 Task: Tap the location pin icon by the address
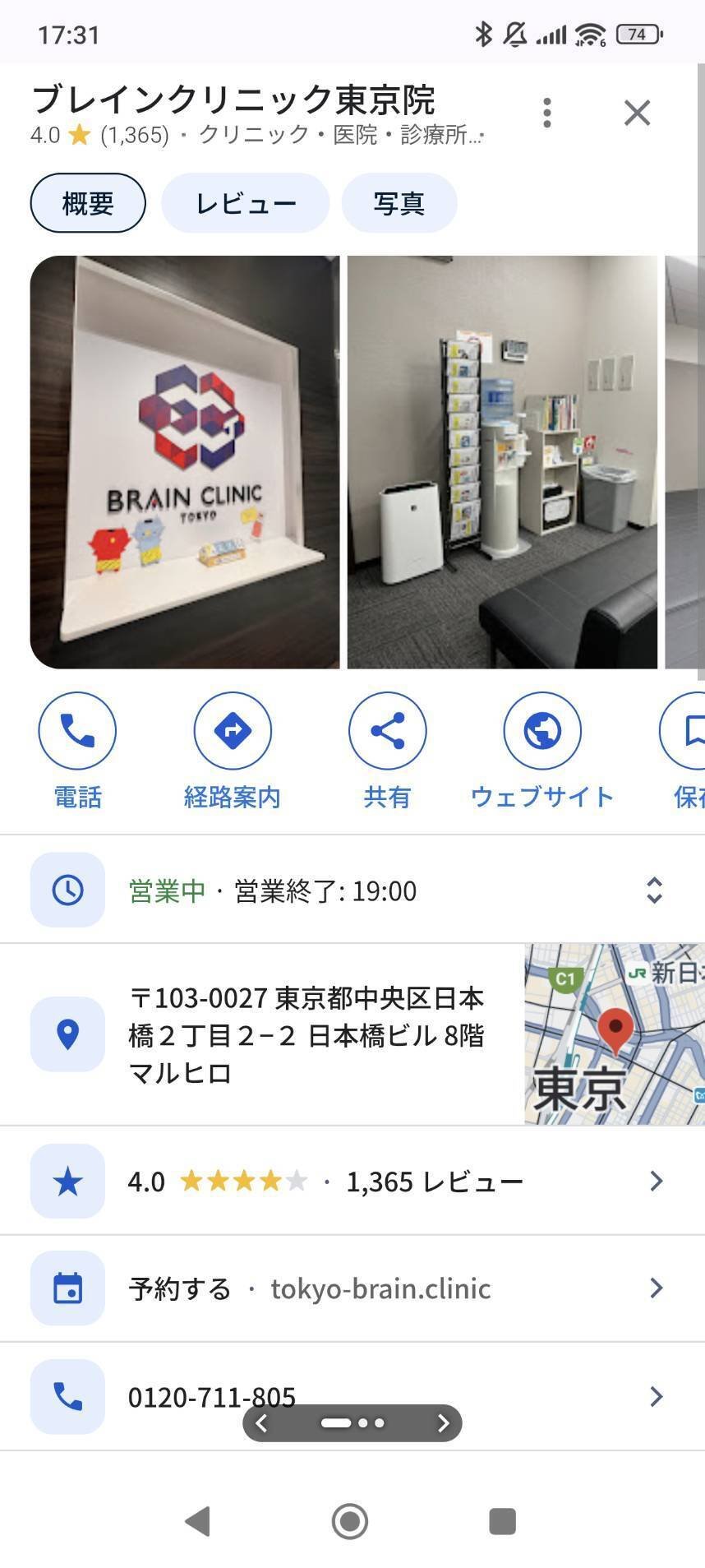[x=68, y=1034]
